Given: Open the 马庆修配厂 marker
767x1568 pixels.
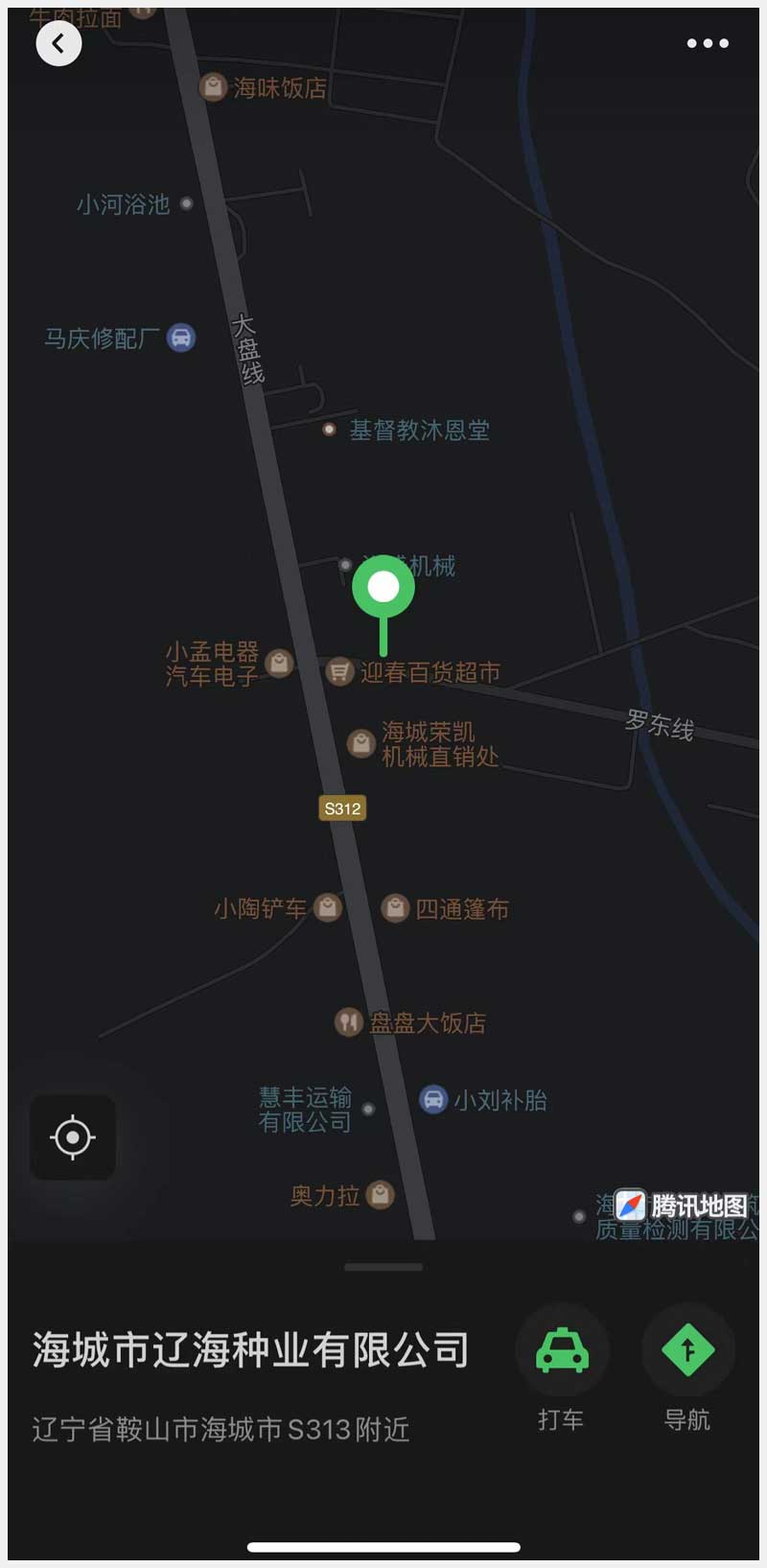Looking at the screenshot, I should coord(181,338).
